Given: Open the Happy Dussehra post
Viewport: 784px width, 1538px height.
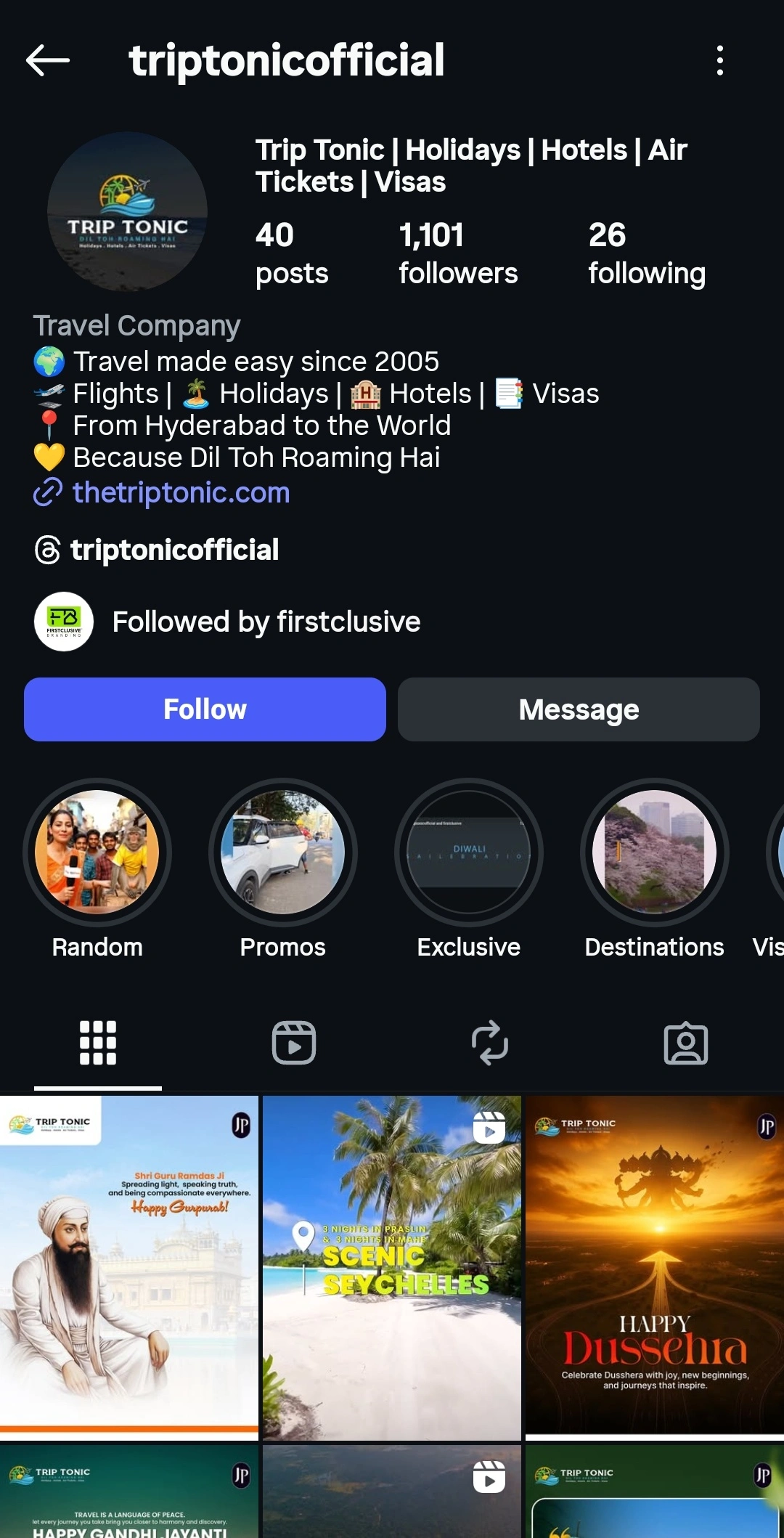Looking at the screenshot, I should point(655,1267).
